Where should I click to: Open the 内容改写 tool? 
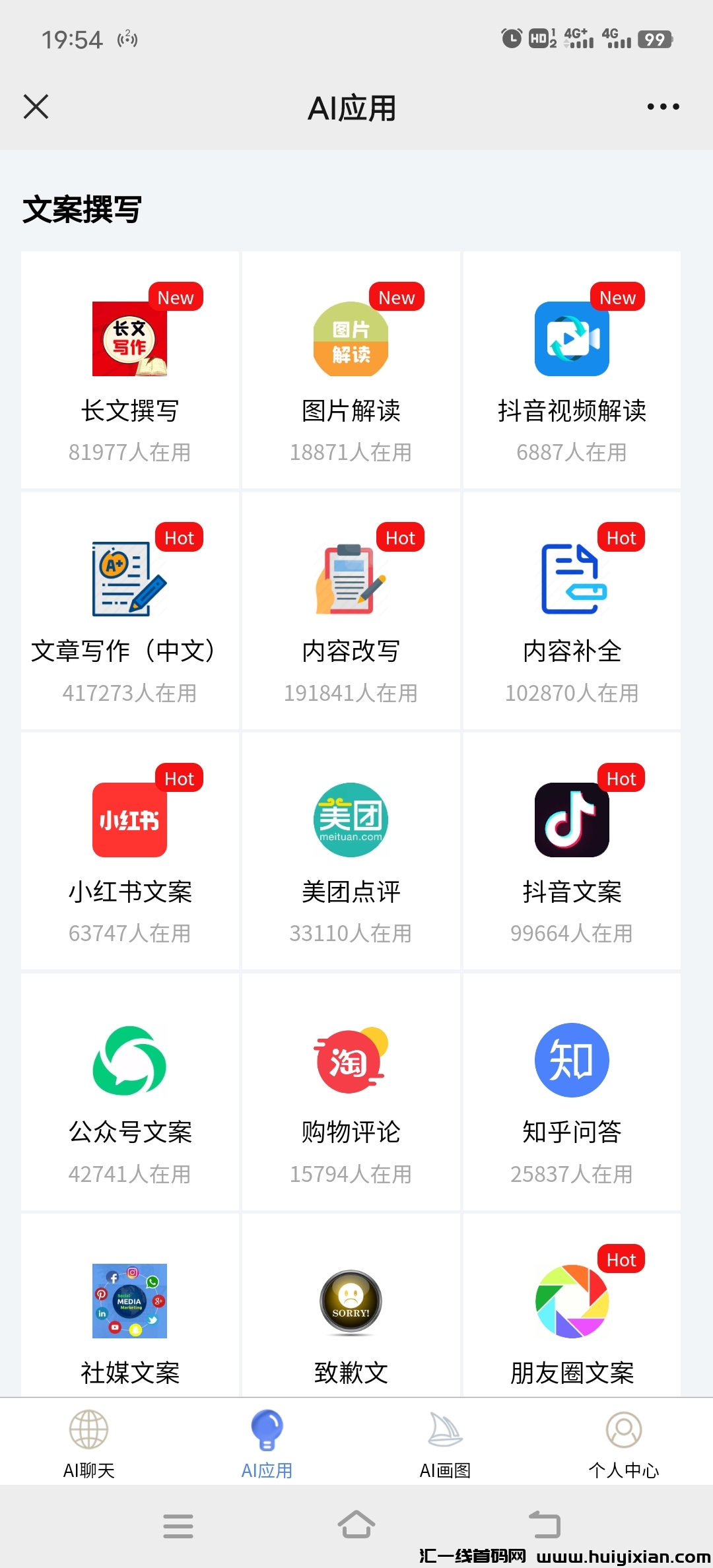(351, 610)
